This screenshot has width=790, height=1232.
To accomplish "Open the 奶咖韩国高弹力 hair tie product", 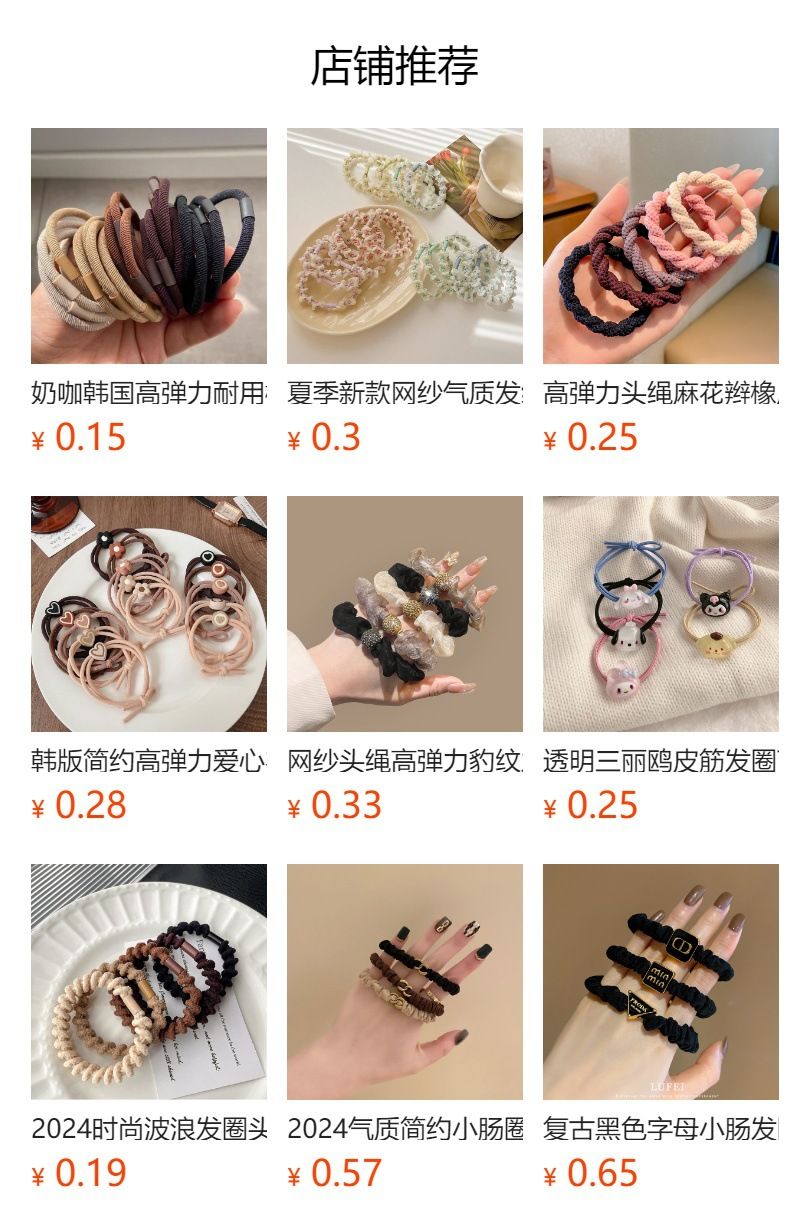I will pyautogui.click(x=148, y=246).
